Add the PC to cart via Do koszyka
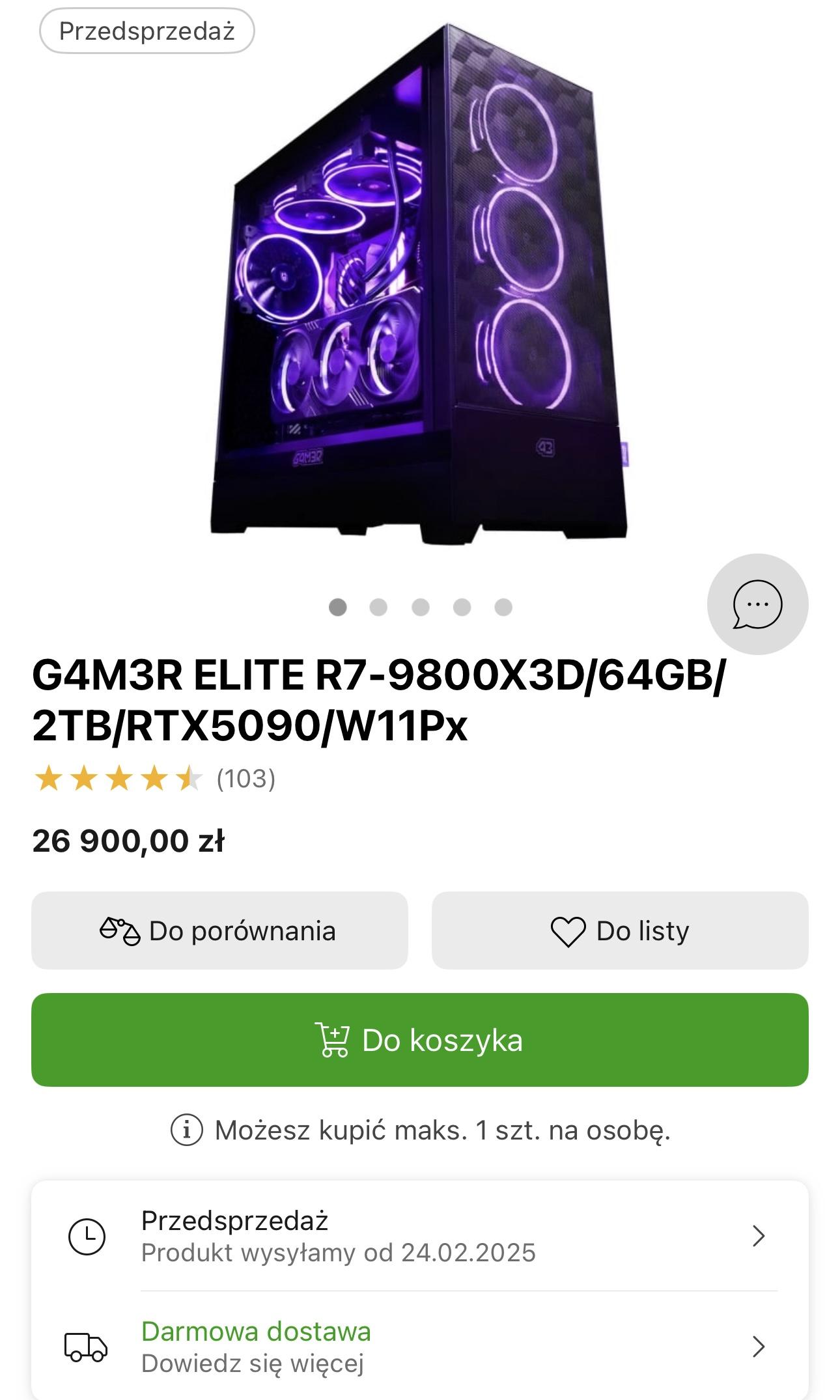This screenshot has height=1400, width=840. click(419, 1040)
